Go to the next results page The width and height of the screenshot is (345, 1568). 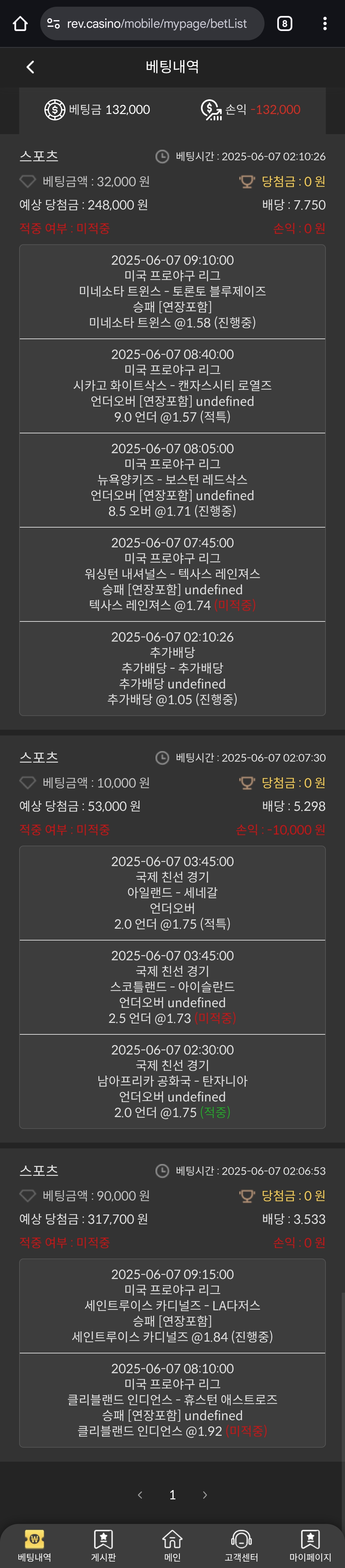pyautogui.click(x=205, y=1495)
